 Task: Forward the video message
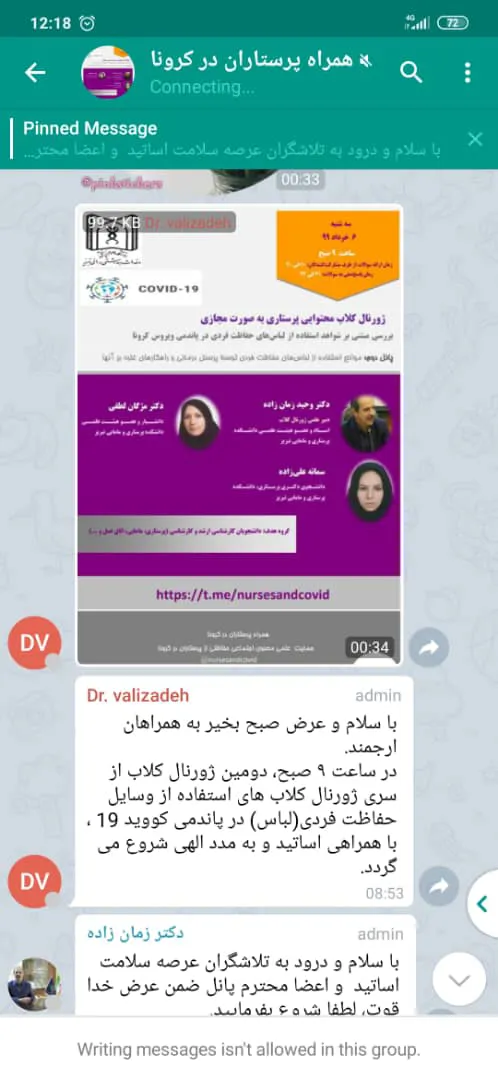[x=429, y=647]
